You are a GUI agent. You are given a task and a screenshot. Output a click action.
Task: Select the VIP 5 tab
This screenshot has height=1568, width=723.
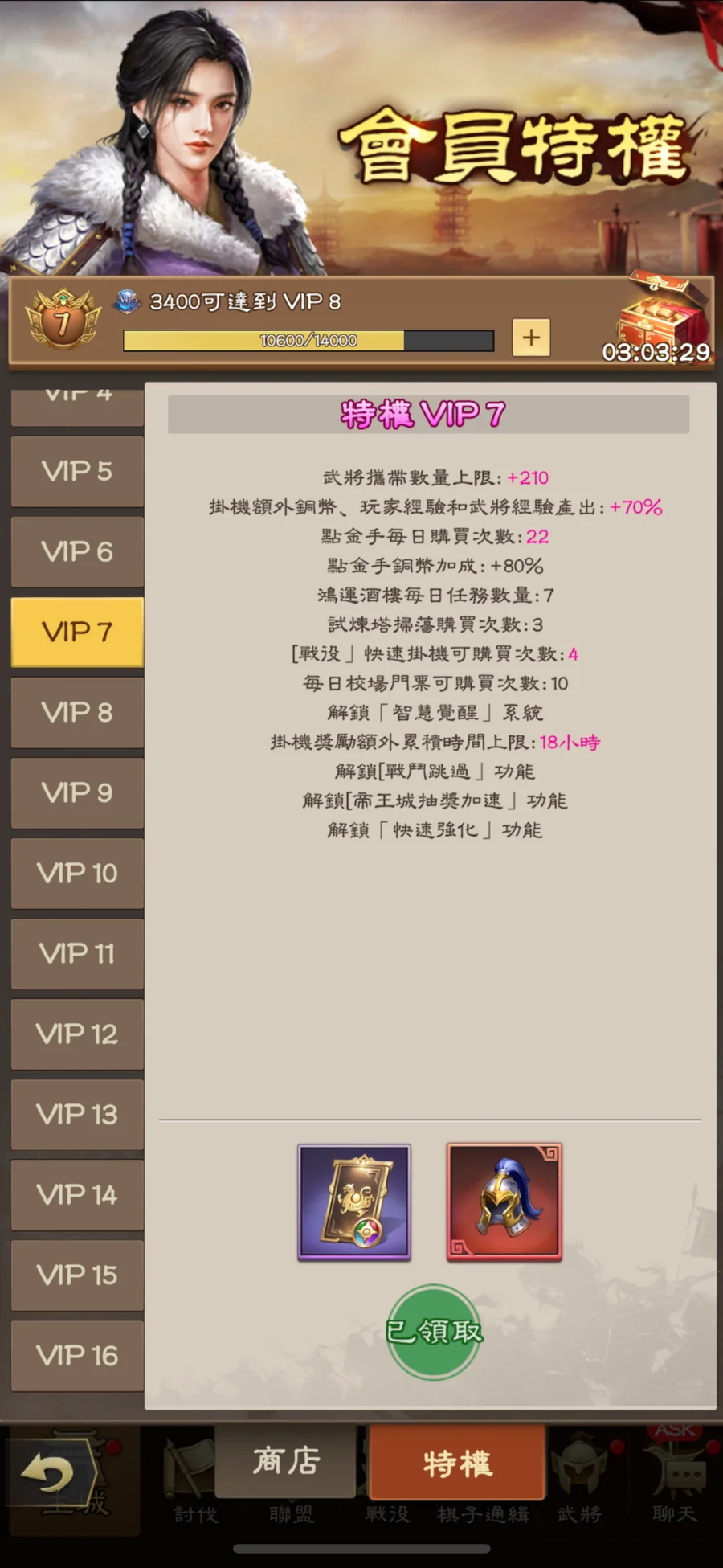(x=77, y=471)
